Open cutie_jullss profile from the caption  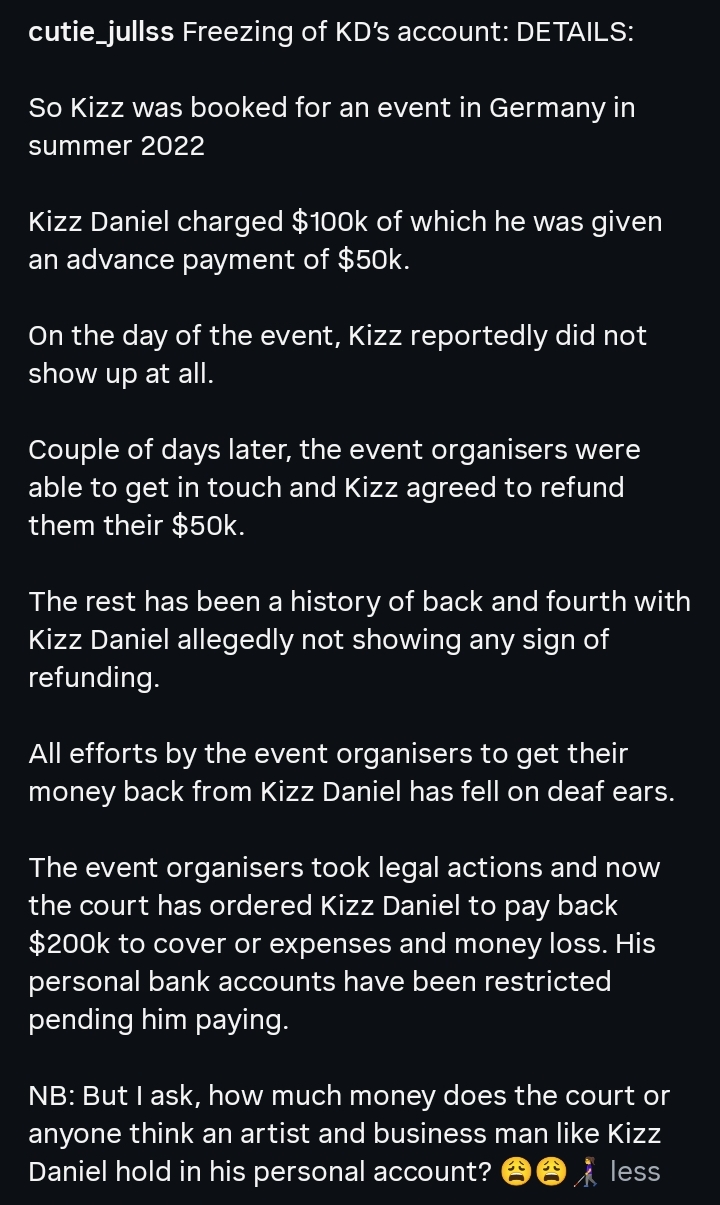(101, 32)
